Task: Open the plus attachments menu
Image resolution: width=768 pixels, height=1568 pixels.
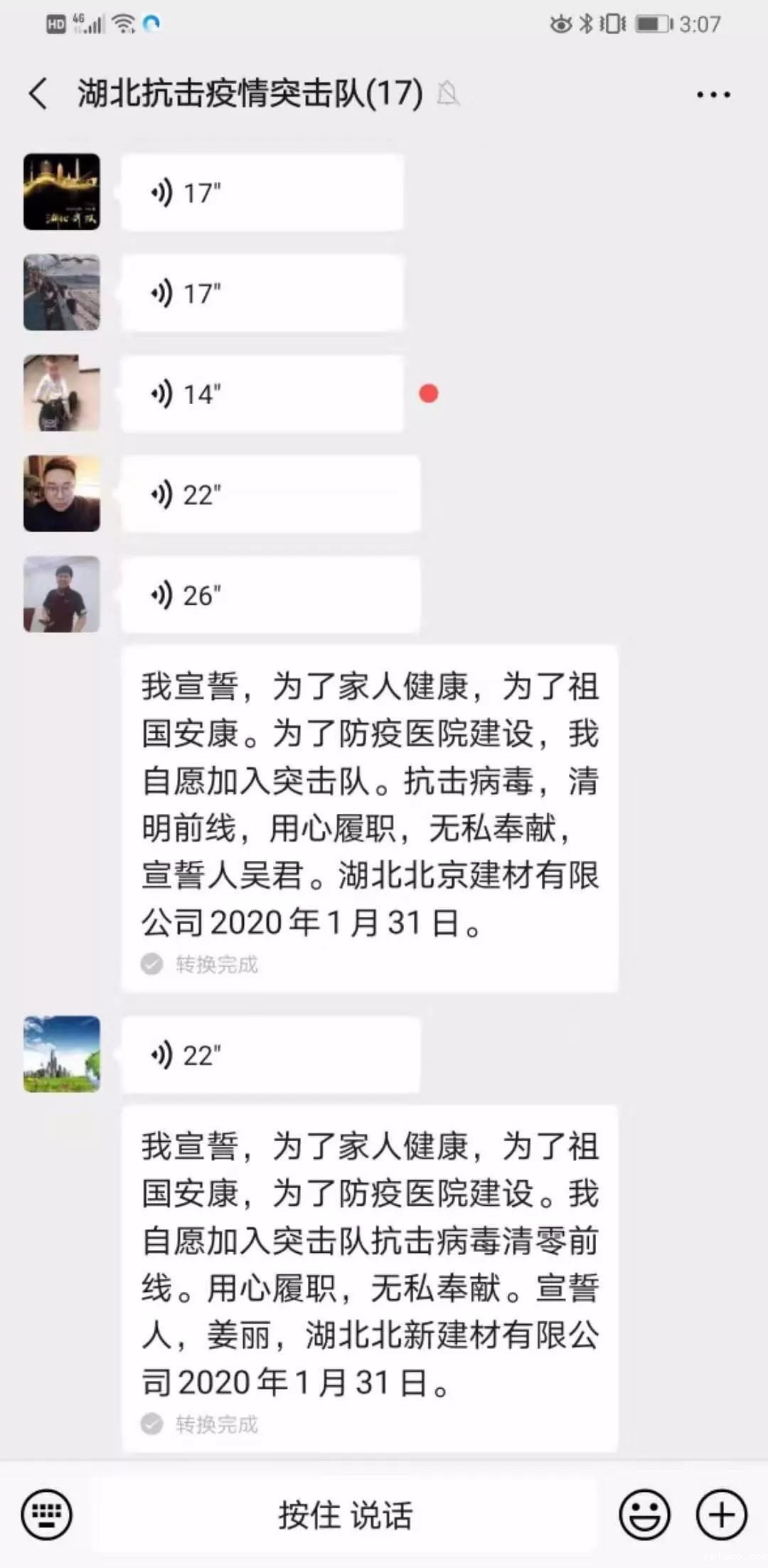Action: click(x=721, y=1515)
